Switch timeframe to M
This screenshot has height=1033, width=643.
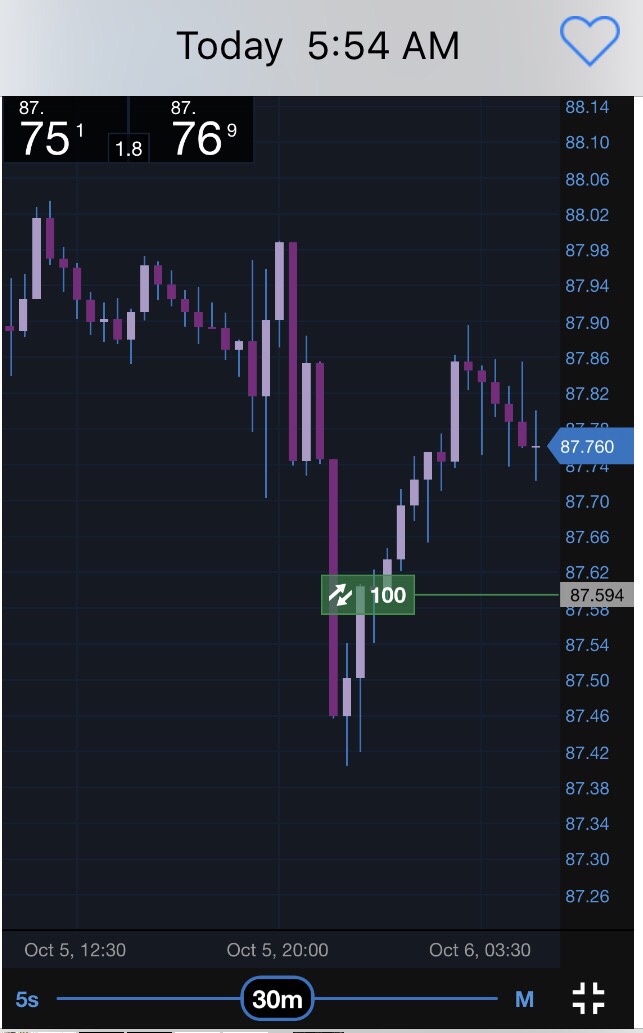coord(524,998)
